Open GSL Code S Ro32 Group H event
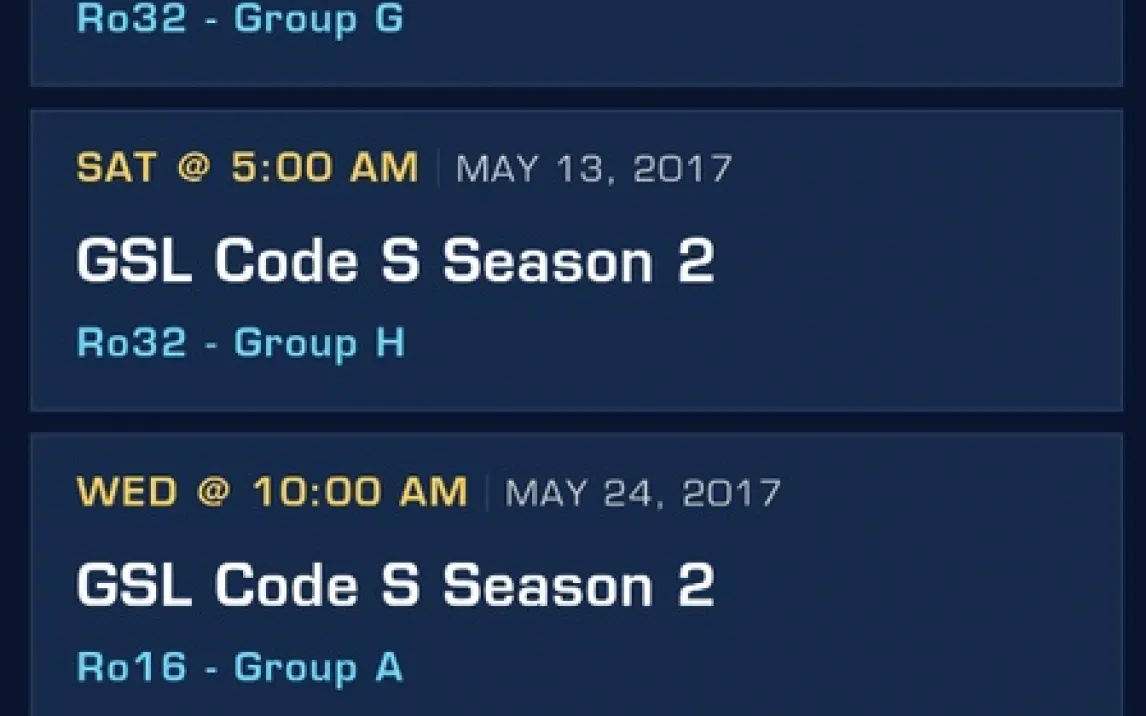 point(575,260)
